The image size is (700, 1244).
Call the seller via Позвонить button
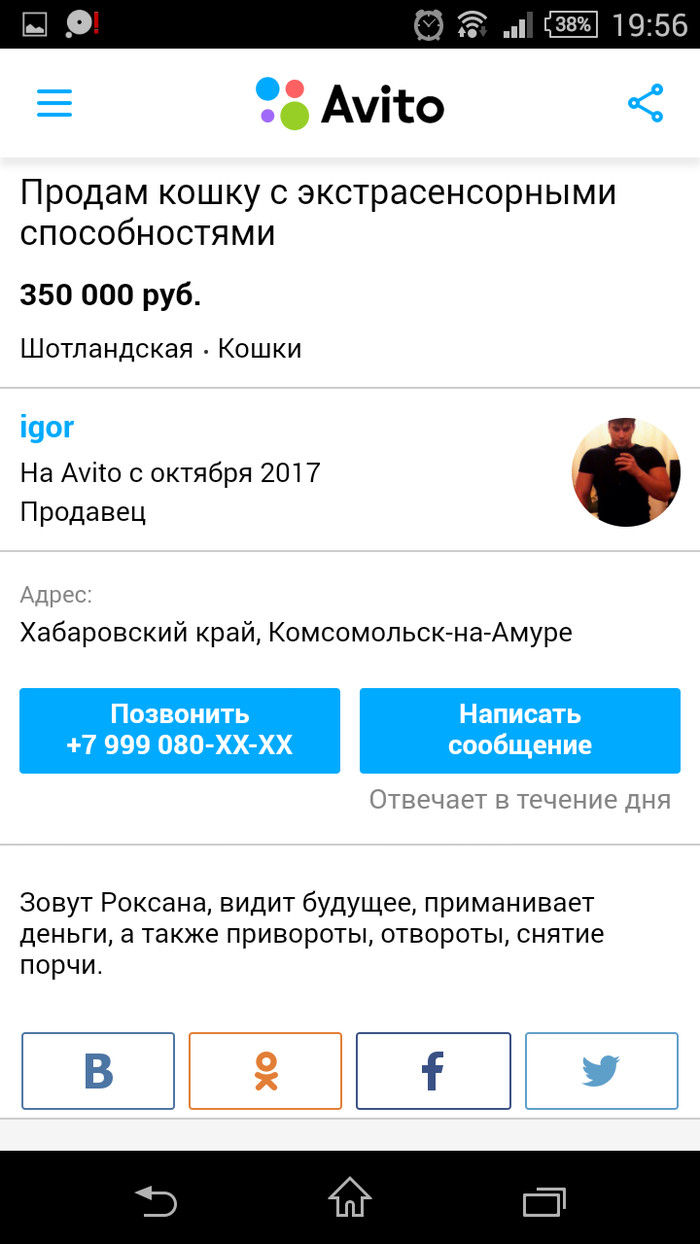coord(180,730)
